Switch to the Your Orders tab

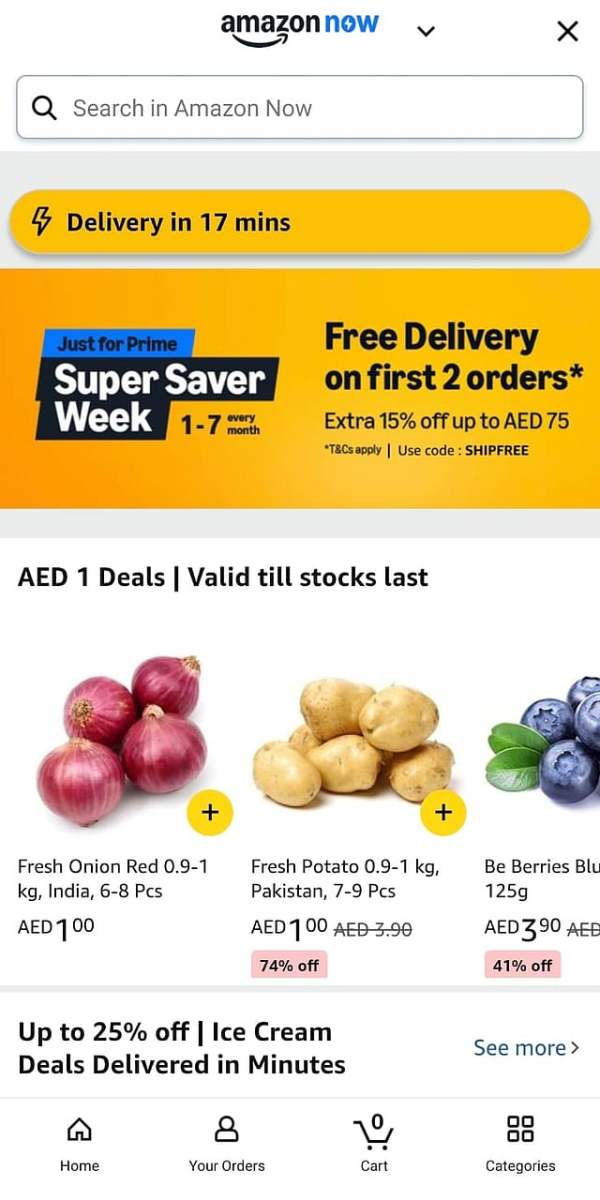click(x=227, y=1144)
